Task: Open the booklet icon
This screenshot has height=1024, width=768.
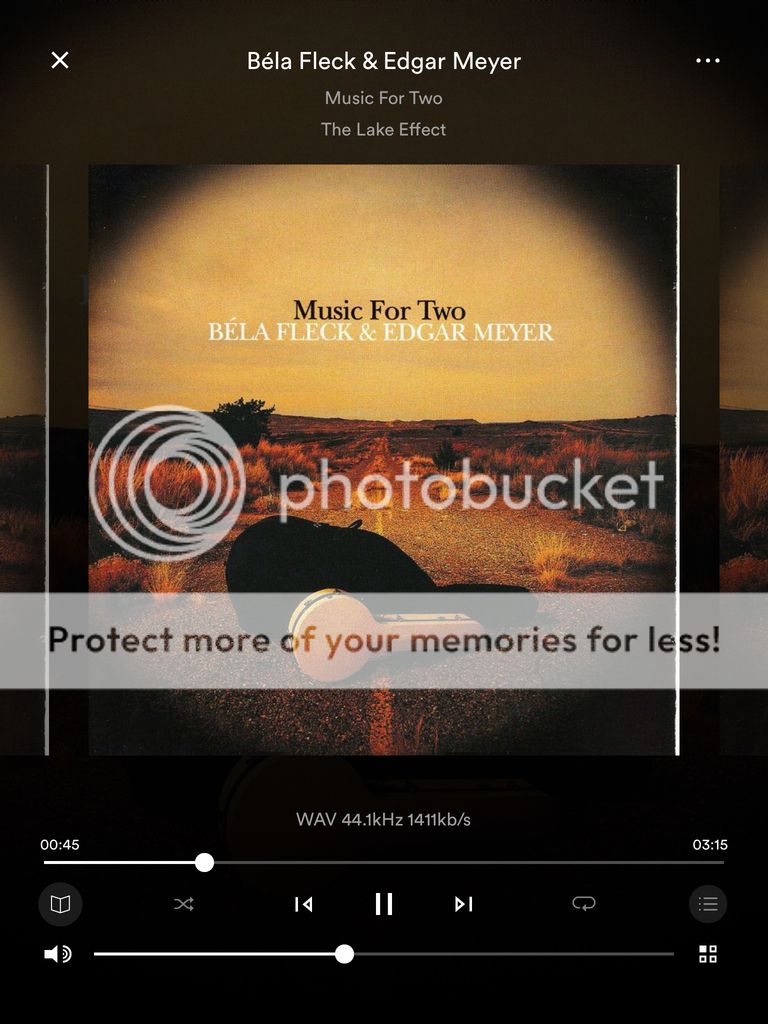Action: (60, 904)
